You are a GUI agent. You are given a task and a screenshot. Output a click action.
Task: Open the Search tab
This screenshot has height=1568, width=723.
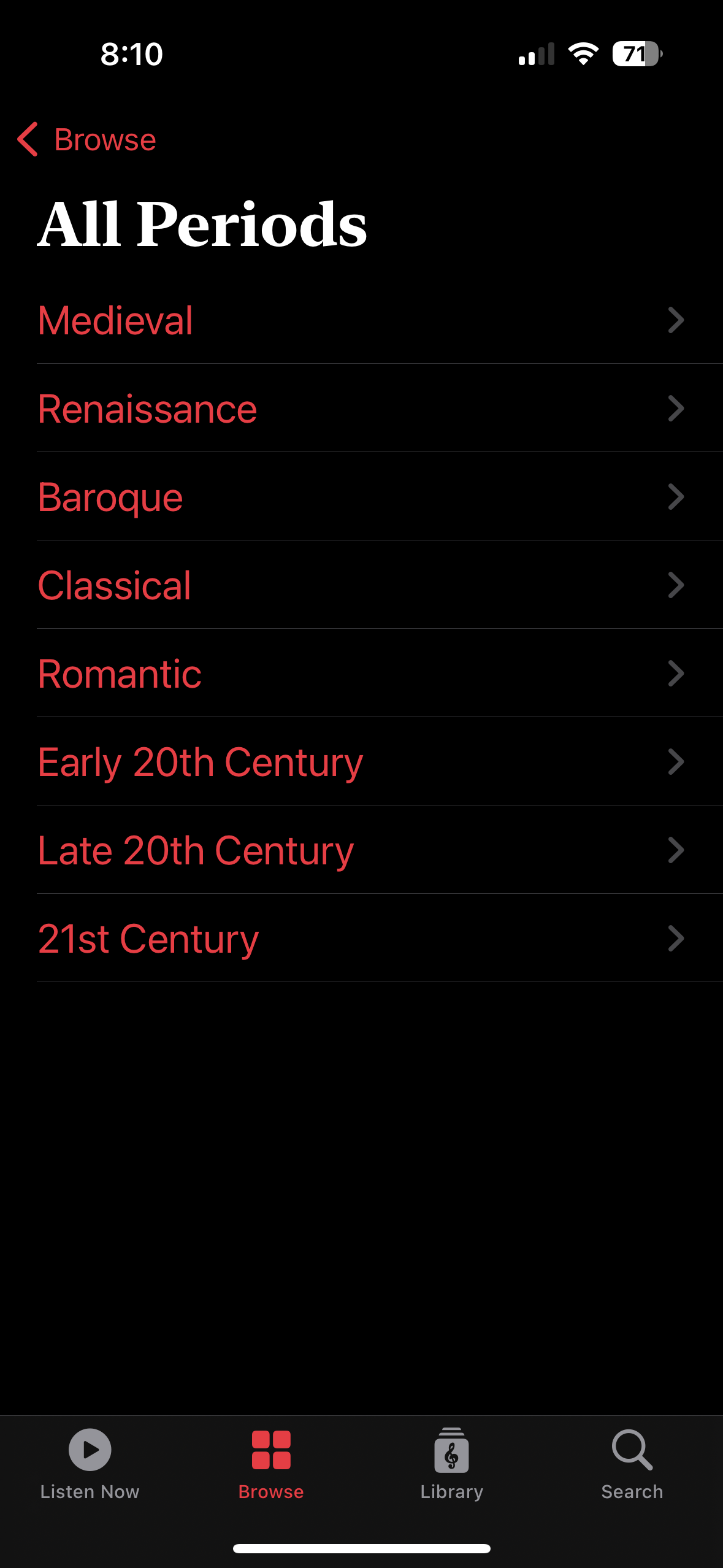click(632, 1464)
